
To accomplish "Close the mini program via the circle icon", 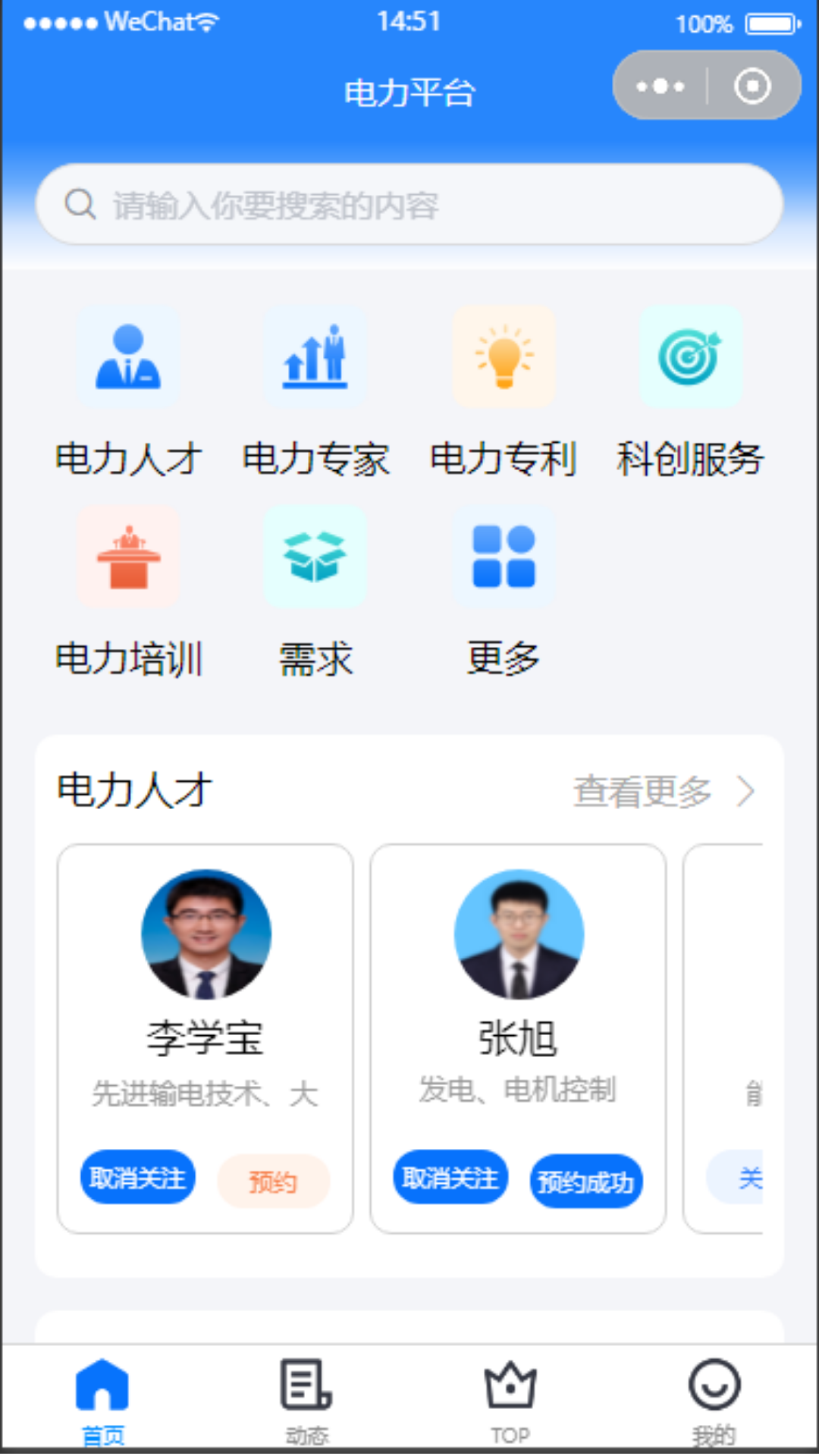I will 752,86.
